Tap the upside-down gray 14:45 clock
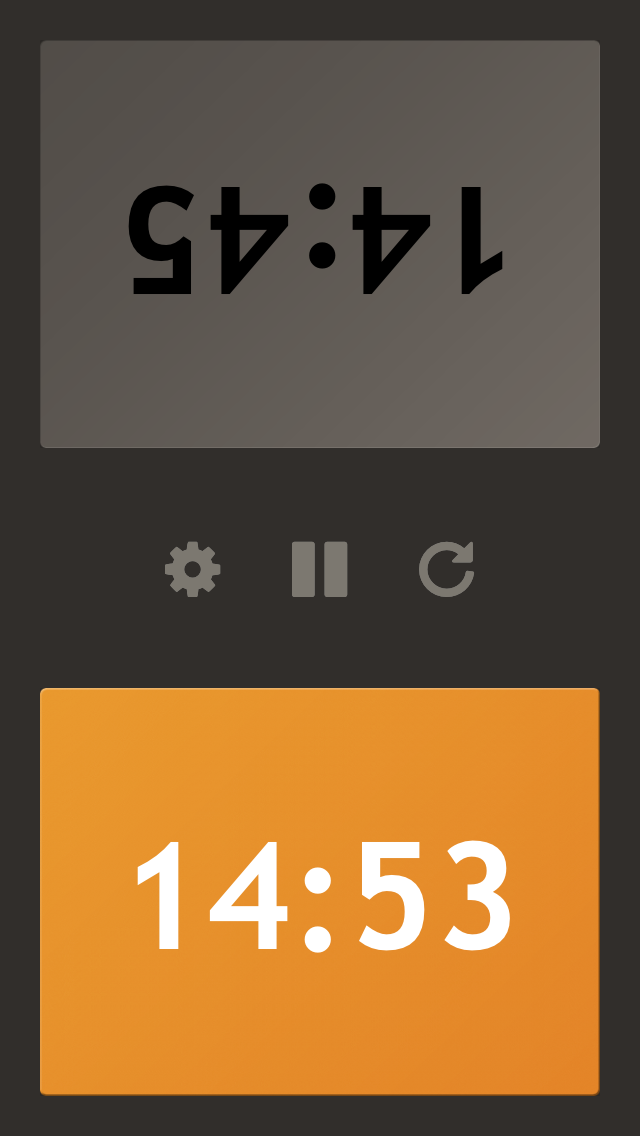Screen dimensions: 640x1136 click(x=320, y=244)
